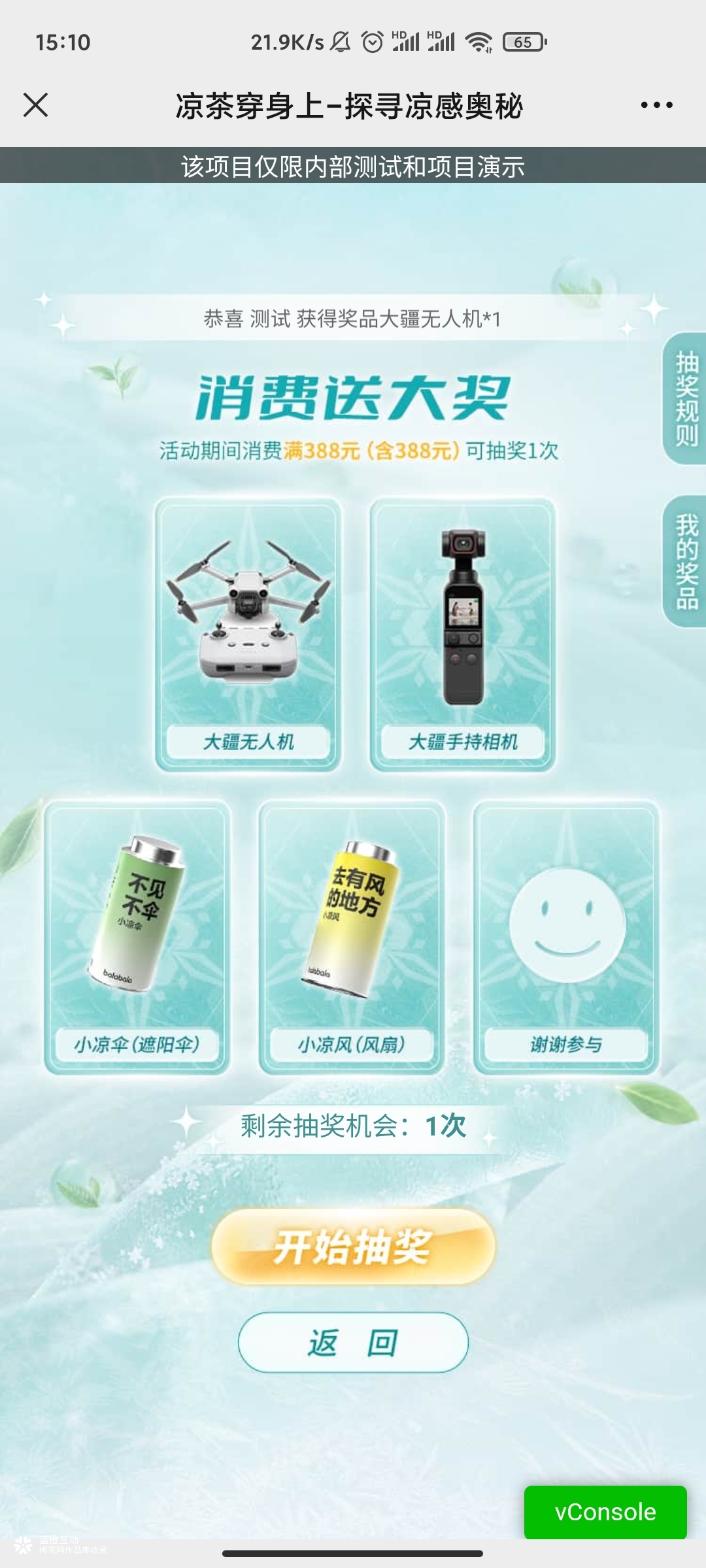Open the 抽奖规则 side tab
The image size is (706, 1568).
[x=686, y=399]
